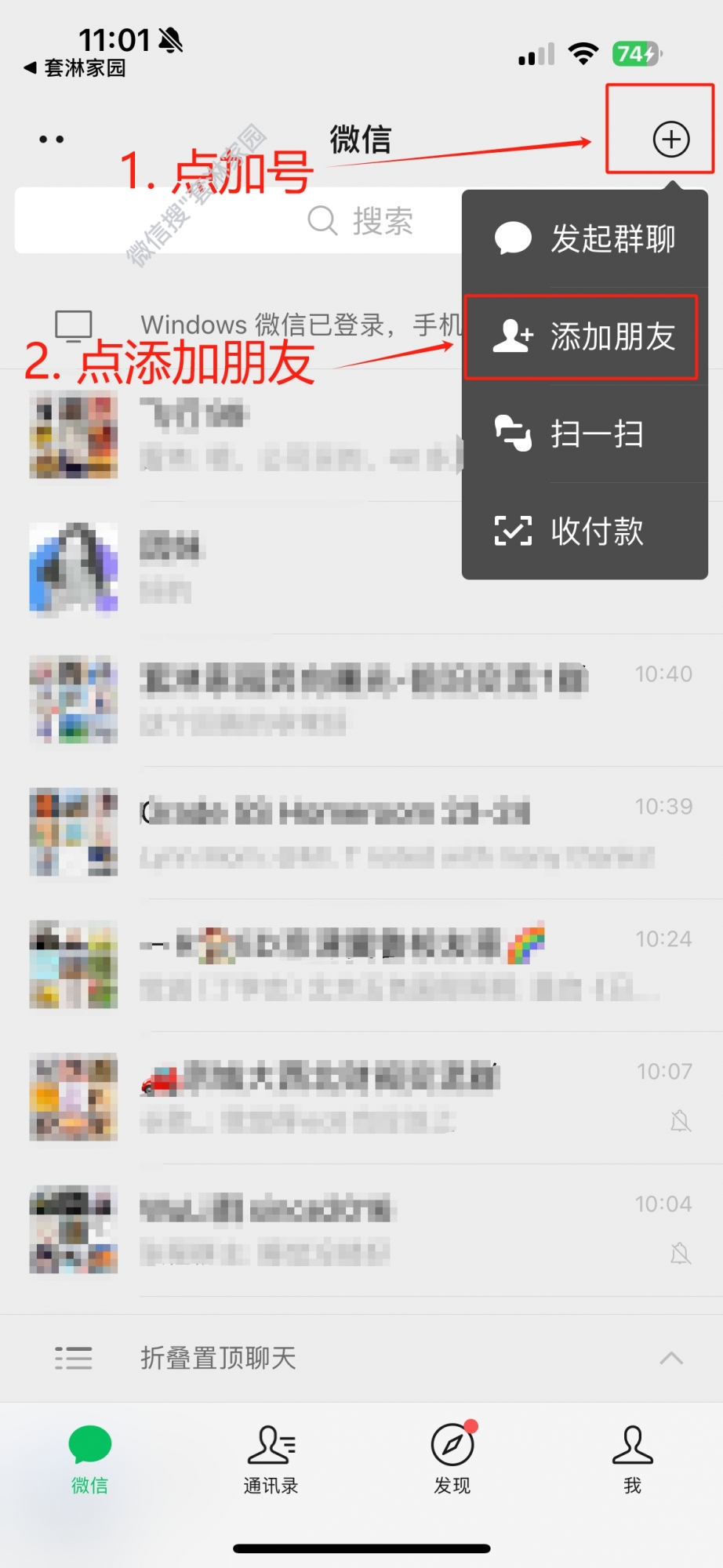723x1568 pixels.
Task: Tap the plus icon in the top bar
Action: point(671,140)
